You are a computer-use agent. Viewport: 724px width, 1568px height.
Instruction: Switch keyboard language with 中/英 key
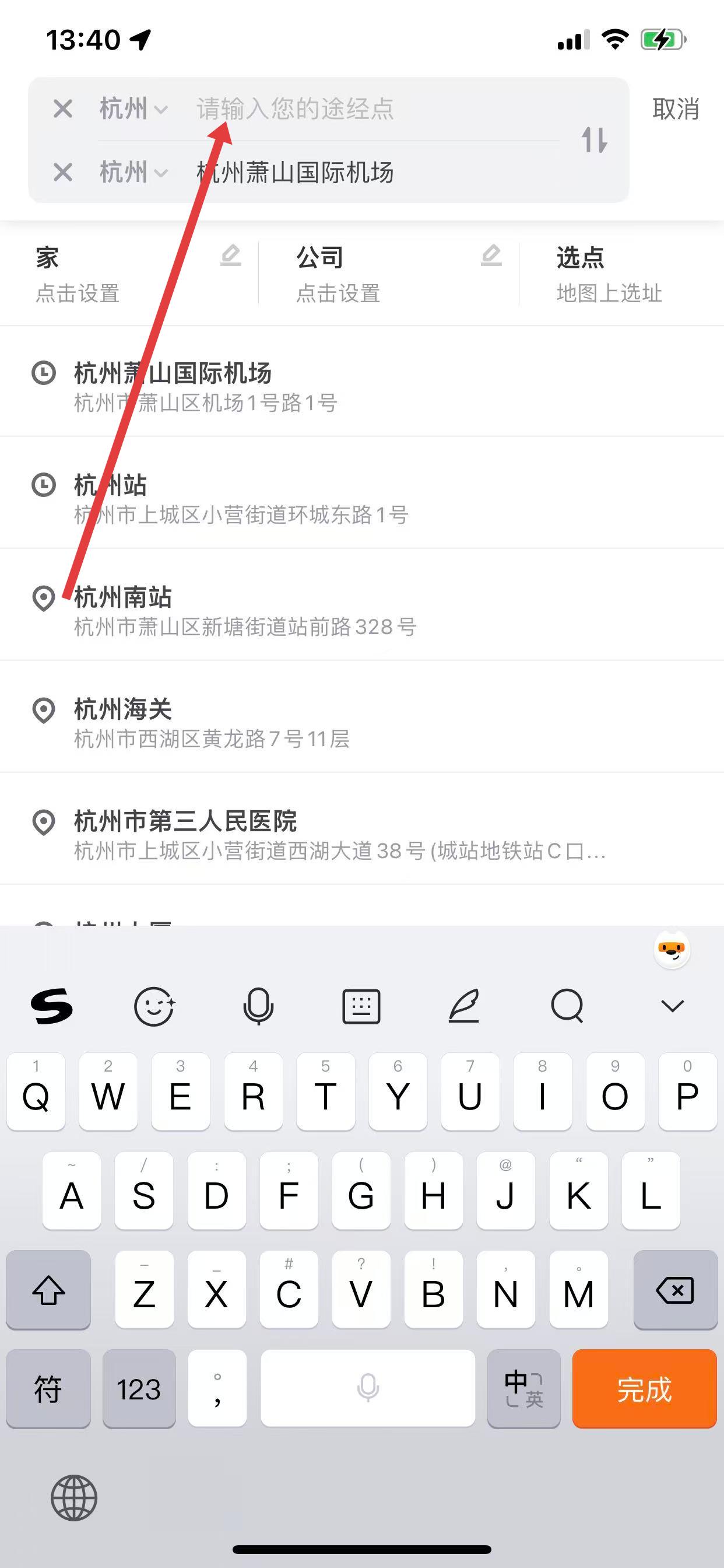[x=523, y=1389]
